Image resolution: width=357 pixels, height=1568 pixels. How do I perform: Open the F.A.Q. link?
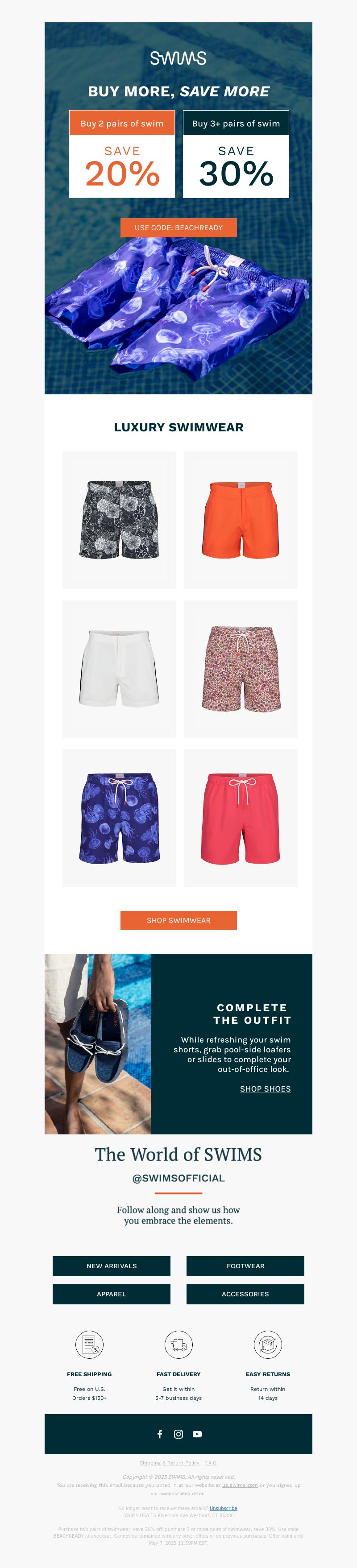pyautogui.click(x=211, y=1463)
